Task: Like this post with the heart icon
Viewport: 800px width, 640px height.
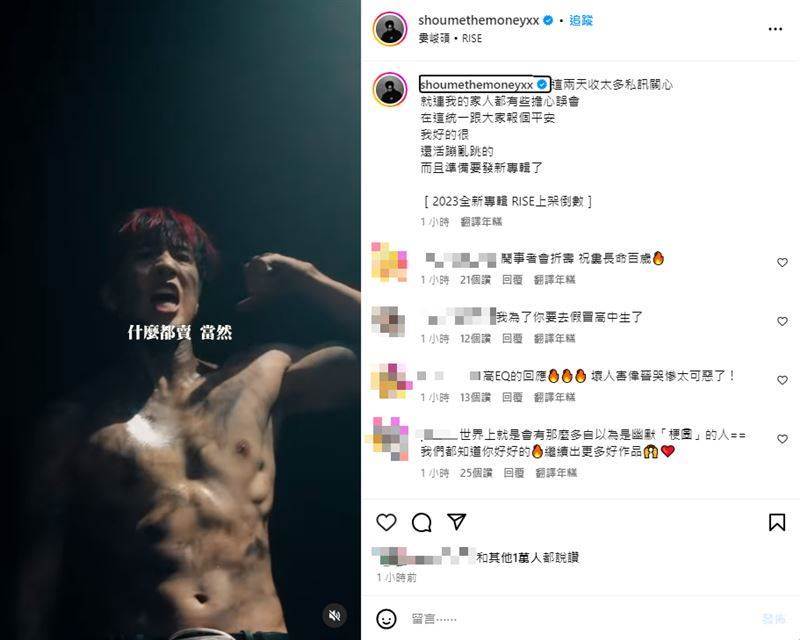Action: tap(387, 522)
